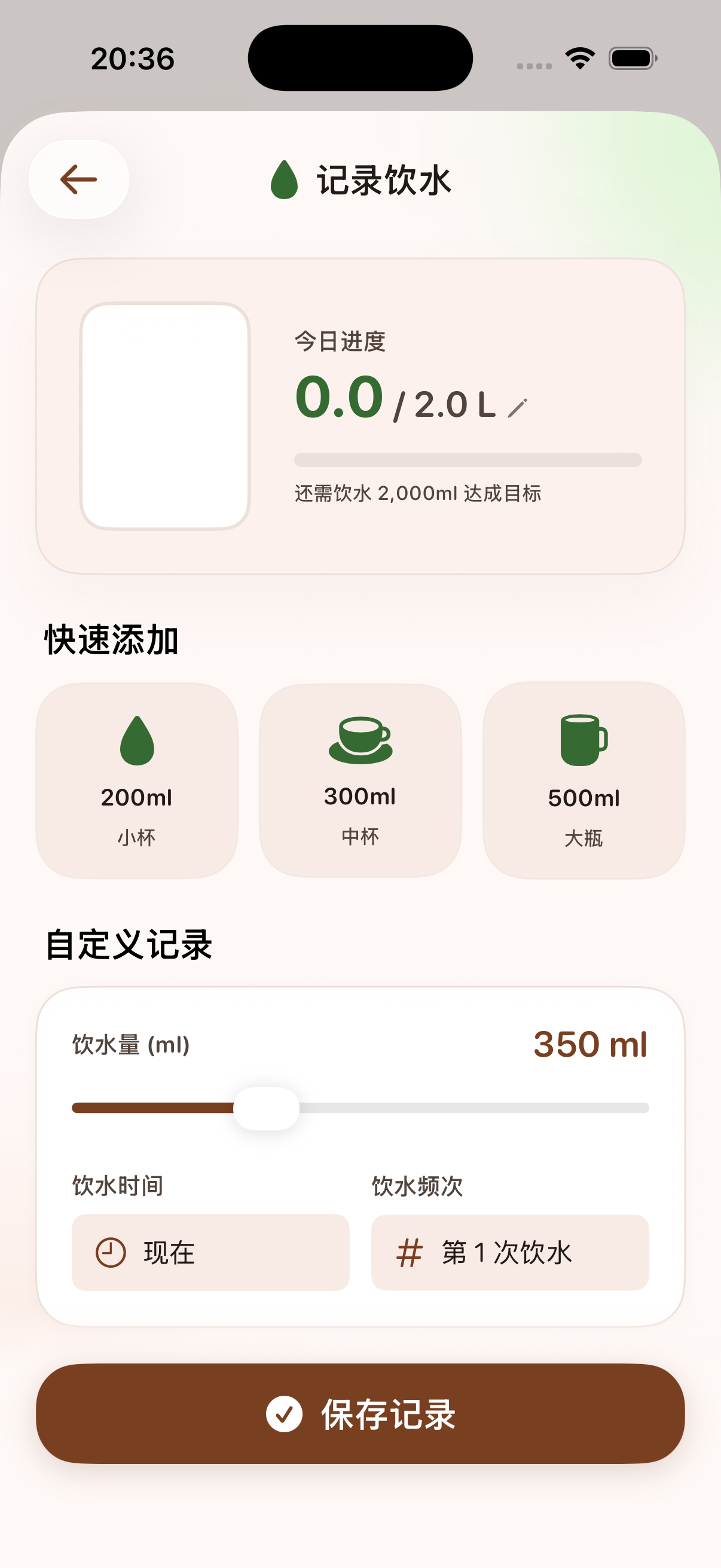Open the 第 1 次饮水 frequency field
This screenshot has height=1568, width=721.
click(x=510, y=1252)
